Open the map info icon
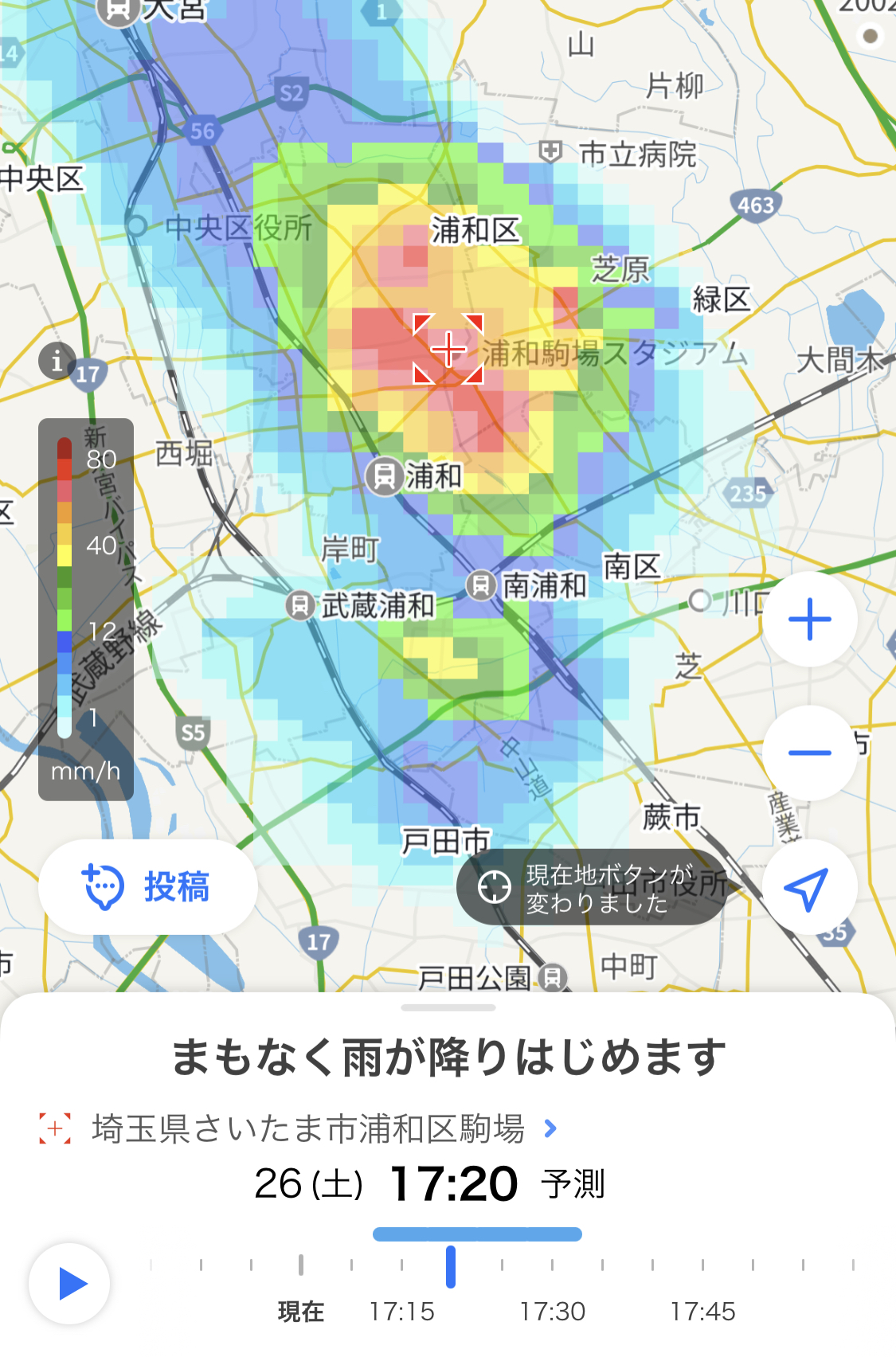 click(x=57, y=362)
